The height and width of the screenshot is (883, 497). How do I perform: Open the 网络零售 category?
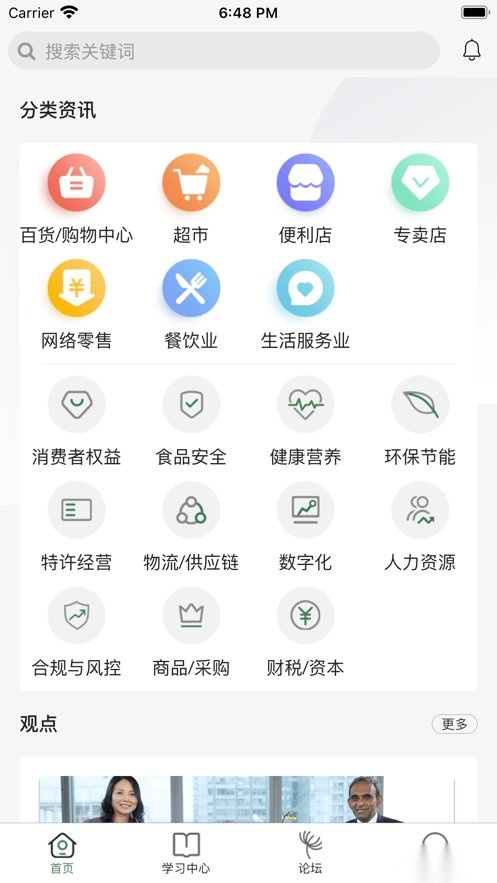[x=77, y=304]
